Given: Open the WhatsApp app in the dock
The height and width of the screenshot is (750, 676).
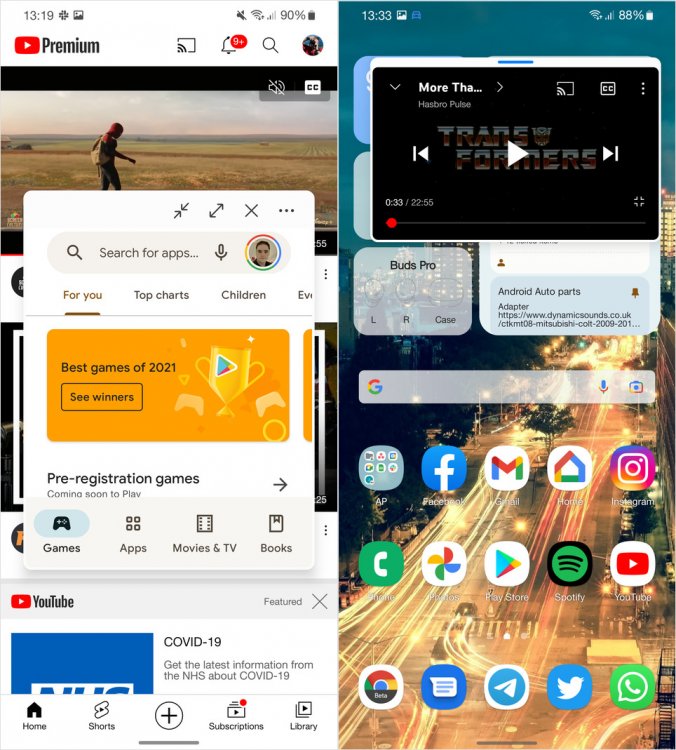Looking at the screenshot, I should point(632,687).
